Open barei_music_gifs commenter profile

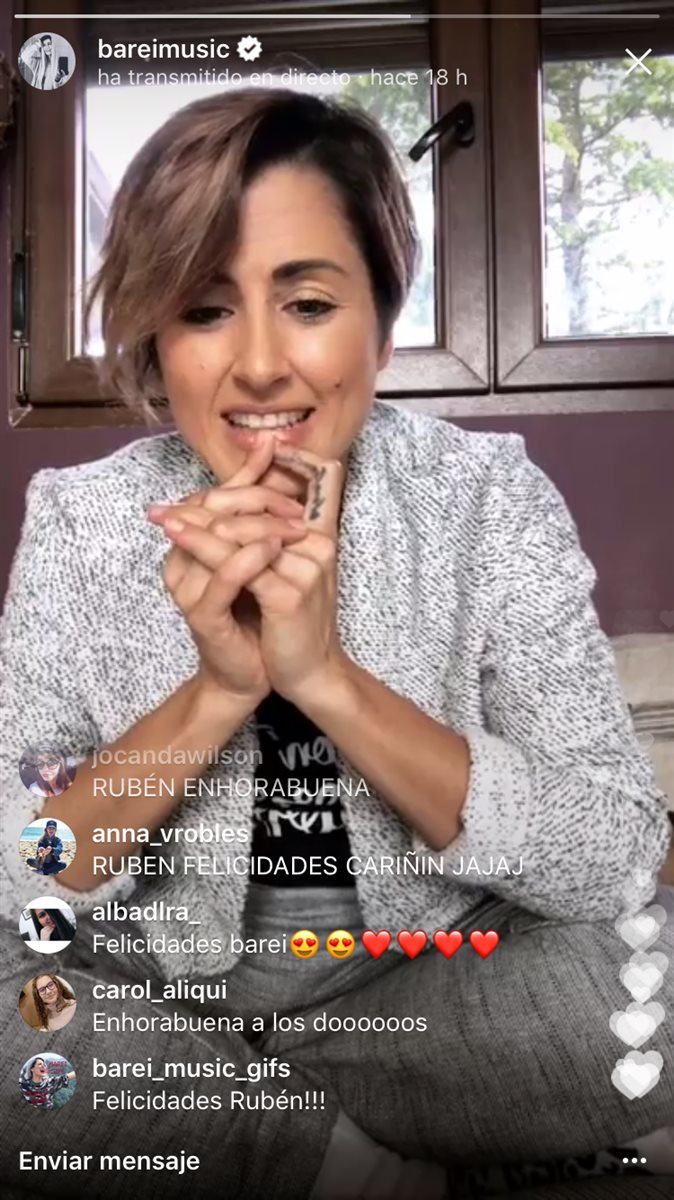47,1081
